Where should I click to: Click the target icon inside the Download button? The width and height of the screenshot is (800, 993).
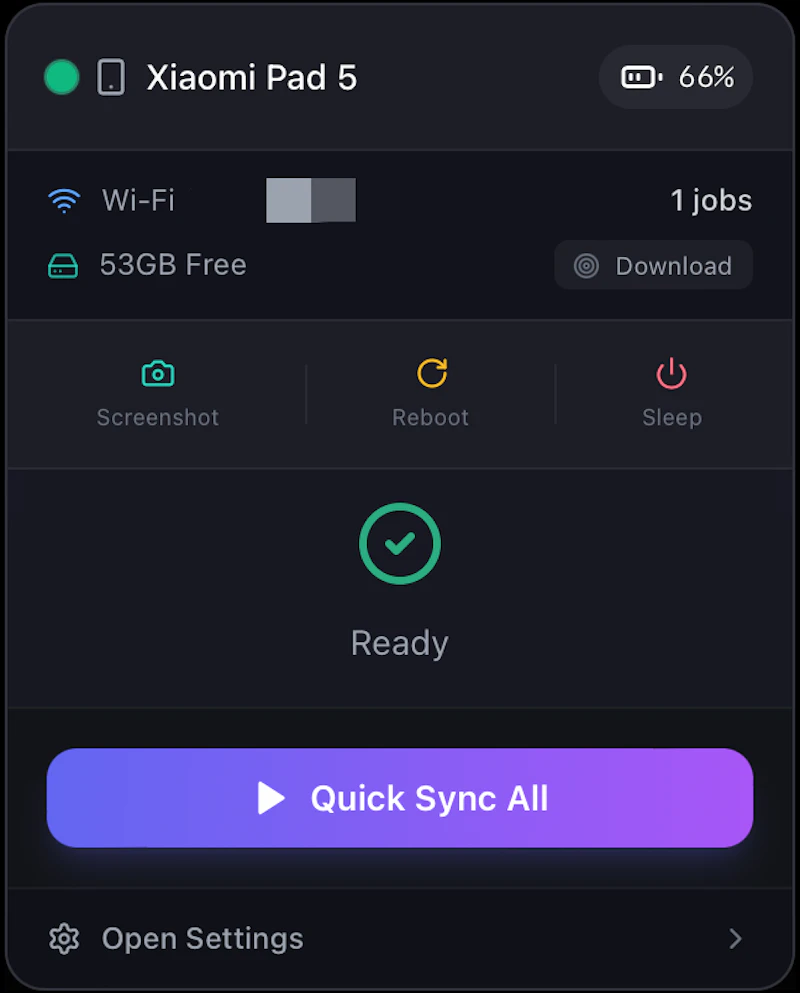(585, 265)
